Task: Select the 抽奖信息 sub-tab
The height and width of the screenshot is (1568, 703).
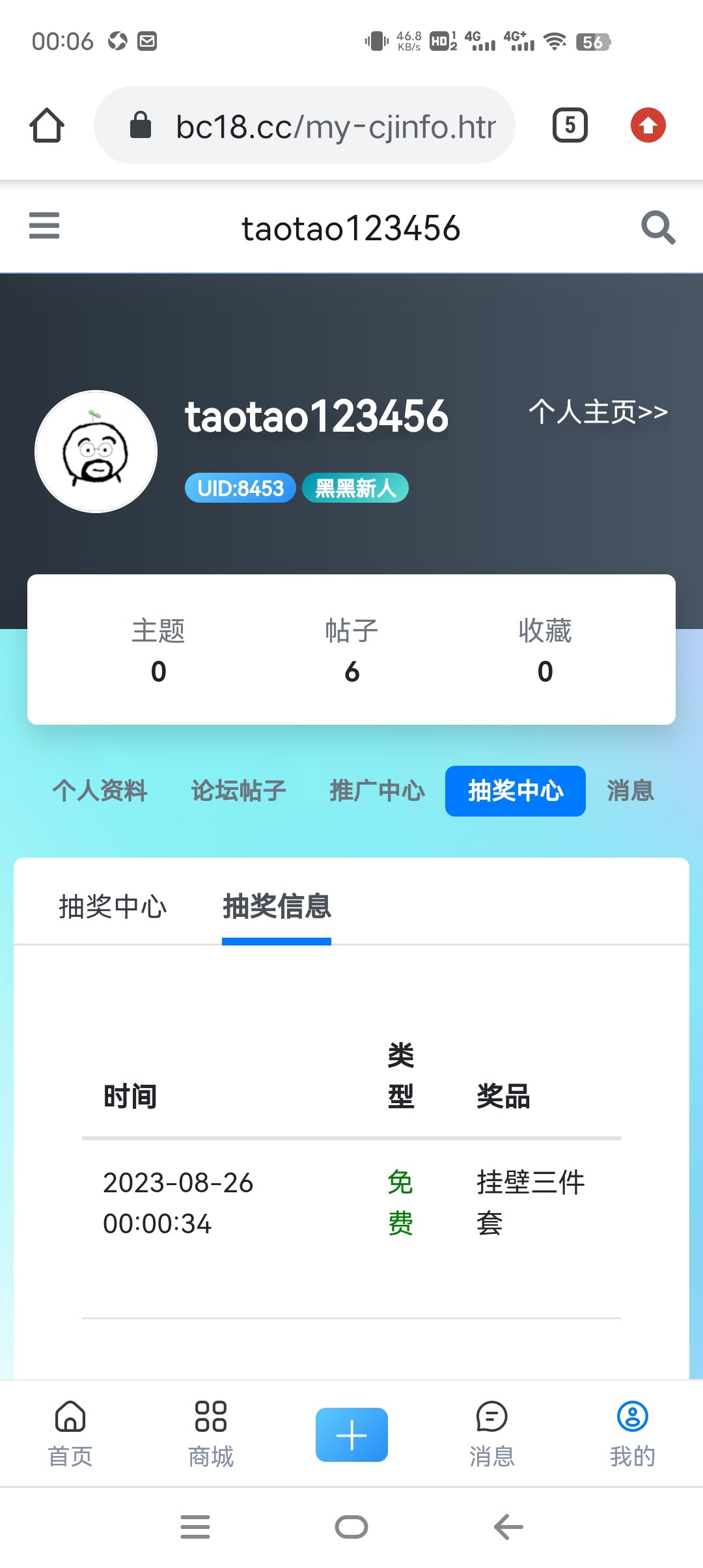Action: tap(277, 906)
